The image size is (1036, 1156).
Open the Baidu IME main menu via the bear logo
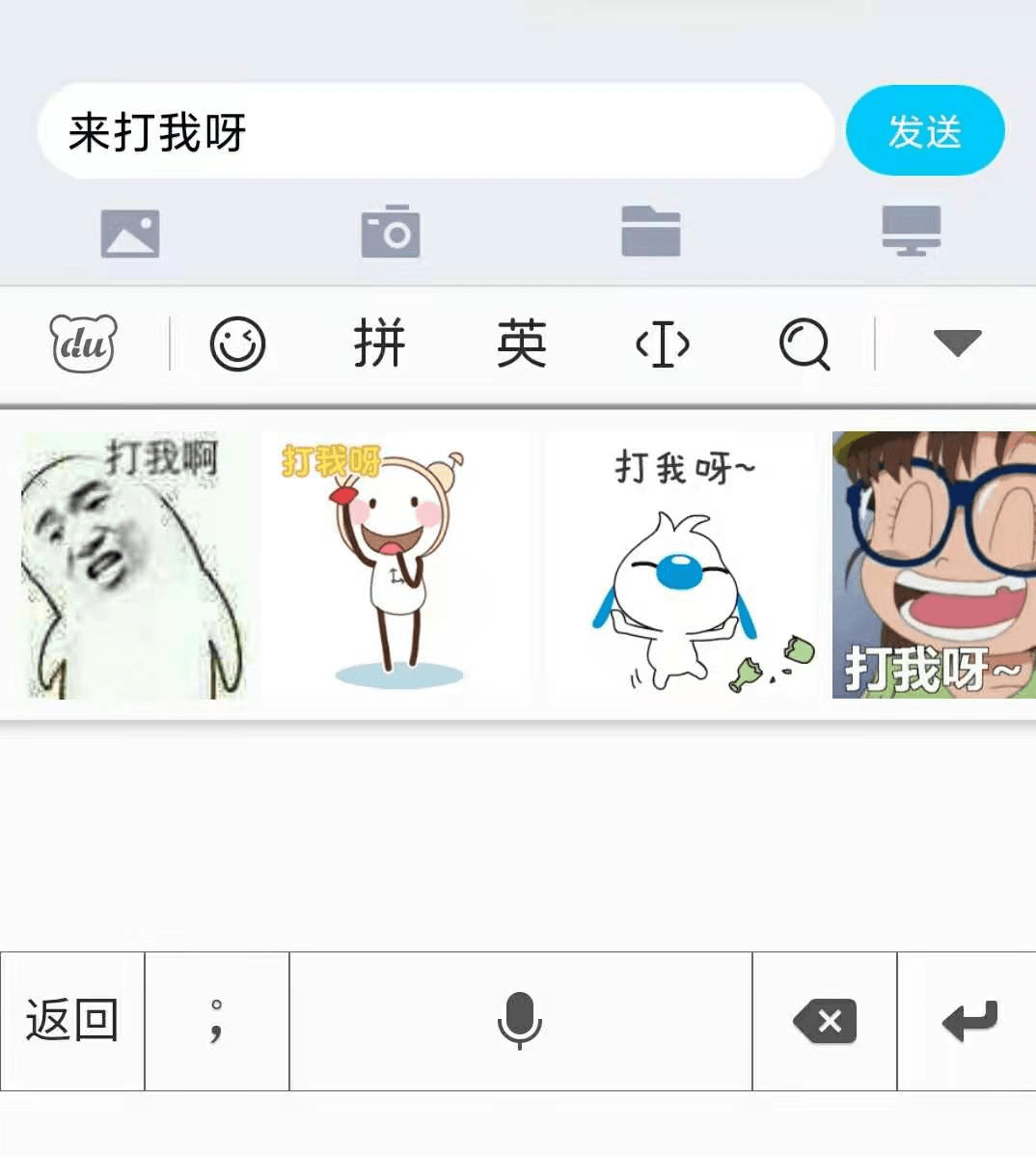[x=82, y=343]
